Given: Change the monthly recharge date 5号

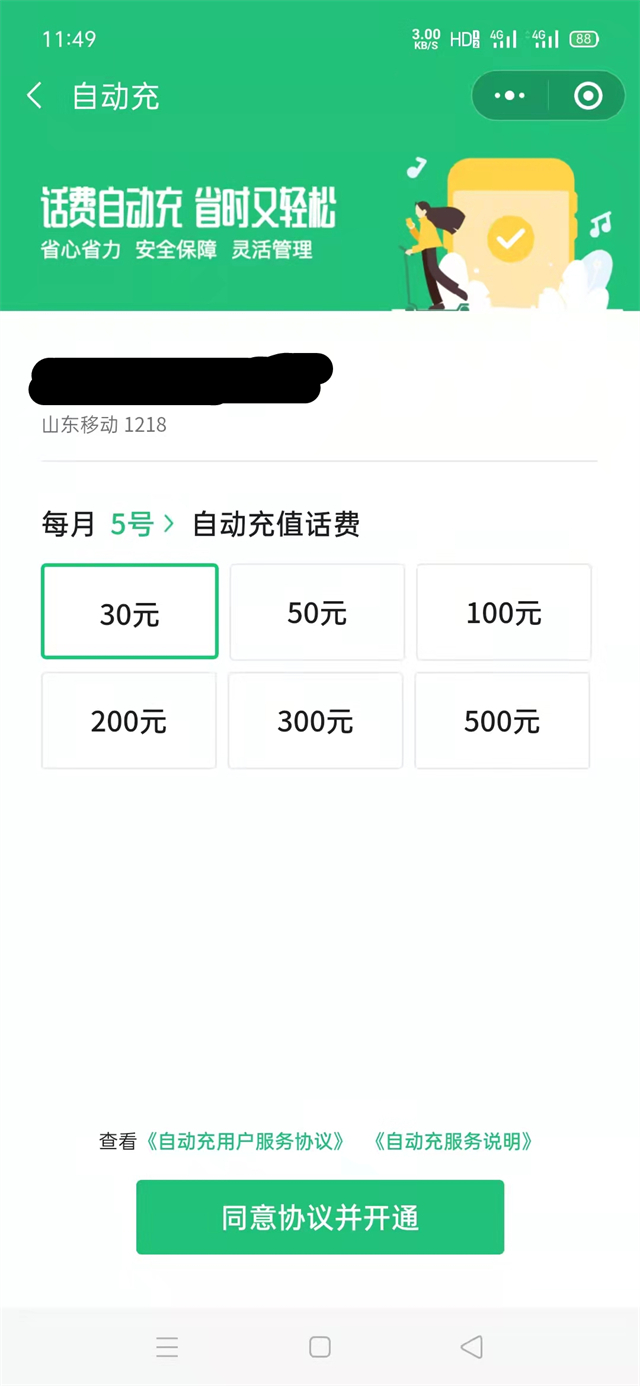Looking at the screenshot, I should (142, 524).
